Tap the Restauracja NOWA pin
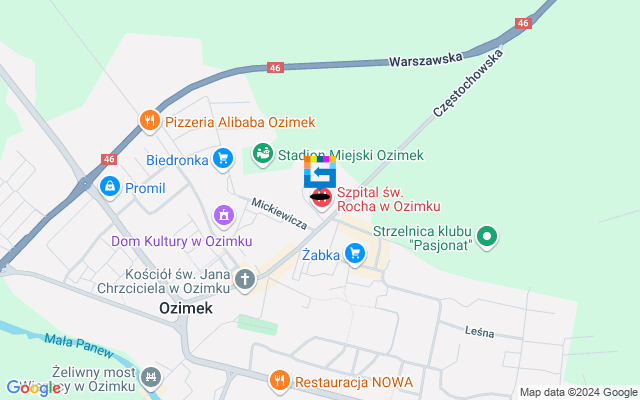The width and height of the screenshot is (640, 400). [x=279, y=380]
